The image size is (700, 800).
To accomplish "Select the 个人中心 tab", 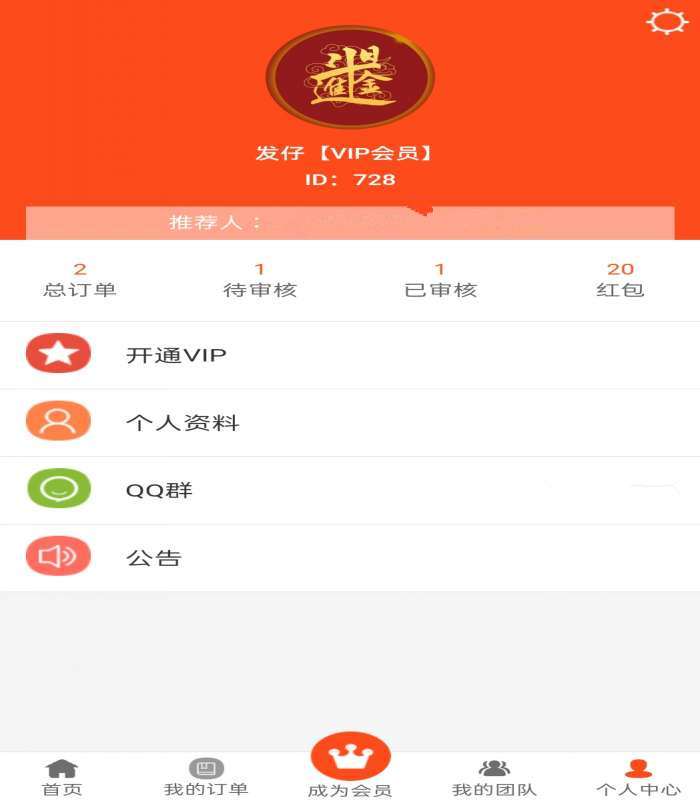I will click(638, 777).
